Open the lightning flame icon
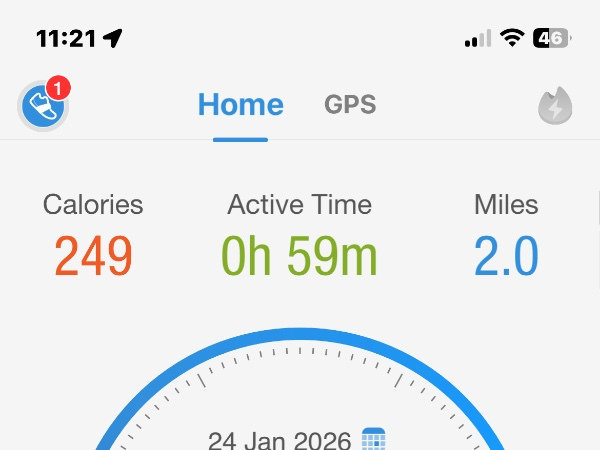600x450 pixels. (555, 106)
